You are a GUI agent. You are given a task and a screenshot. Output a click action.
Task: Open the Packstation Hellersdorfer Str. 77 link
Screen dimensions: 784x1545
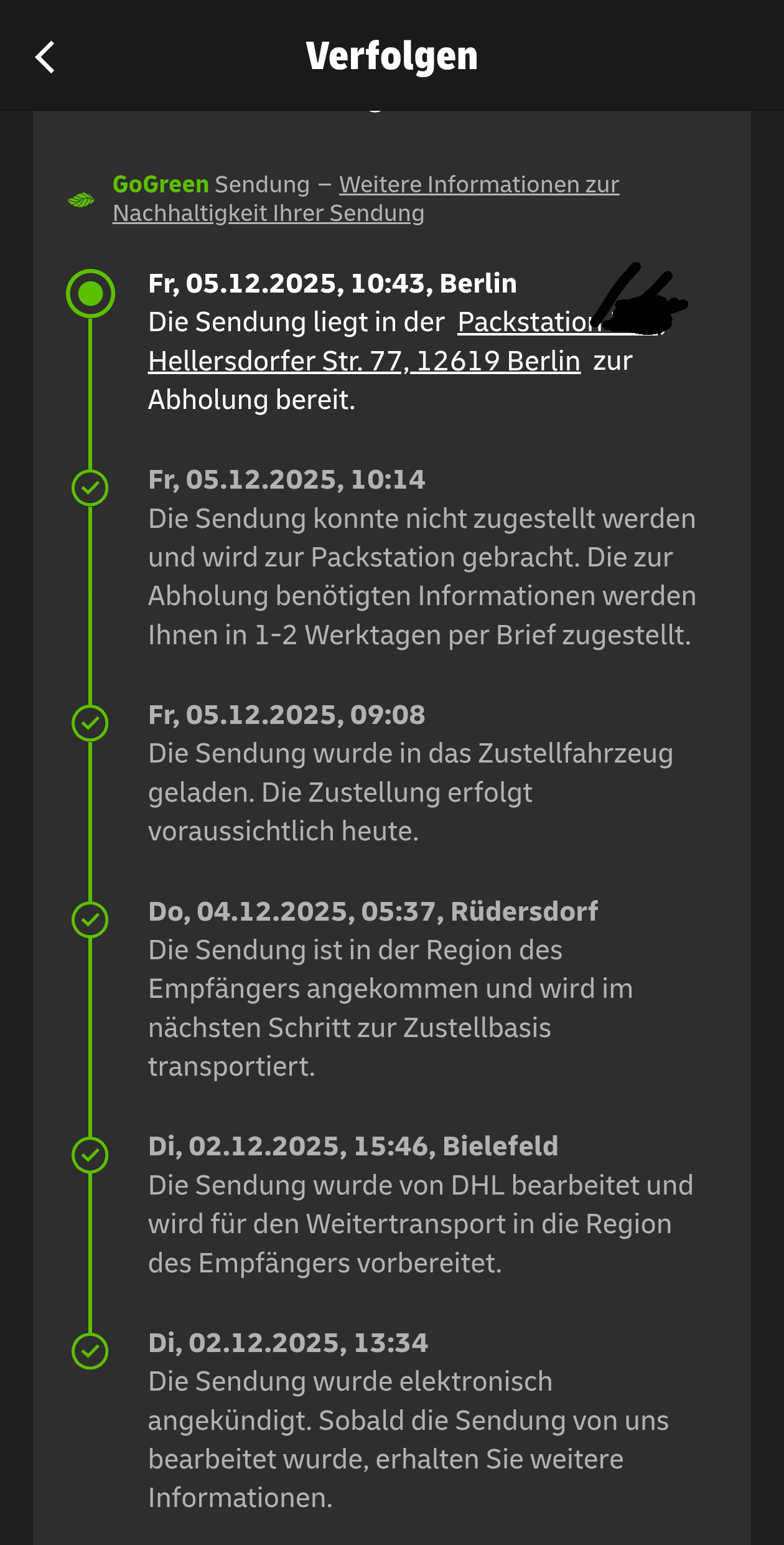coord(364,361)
